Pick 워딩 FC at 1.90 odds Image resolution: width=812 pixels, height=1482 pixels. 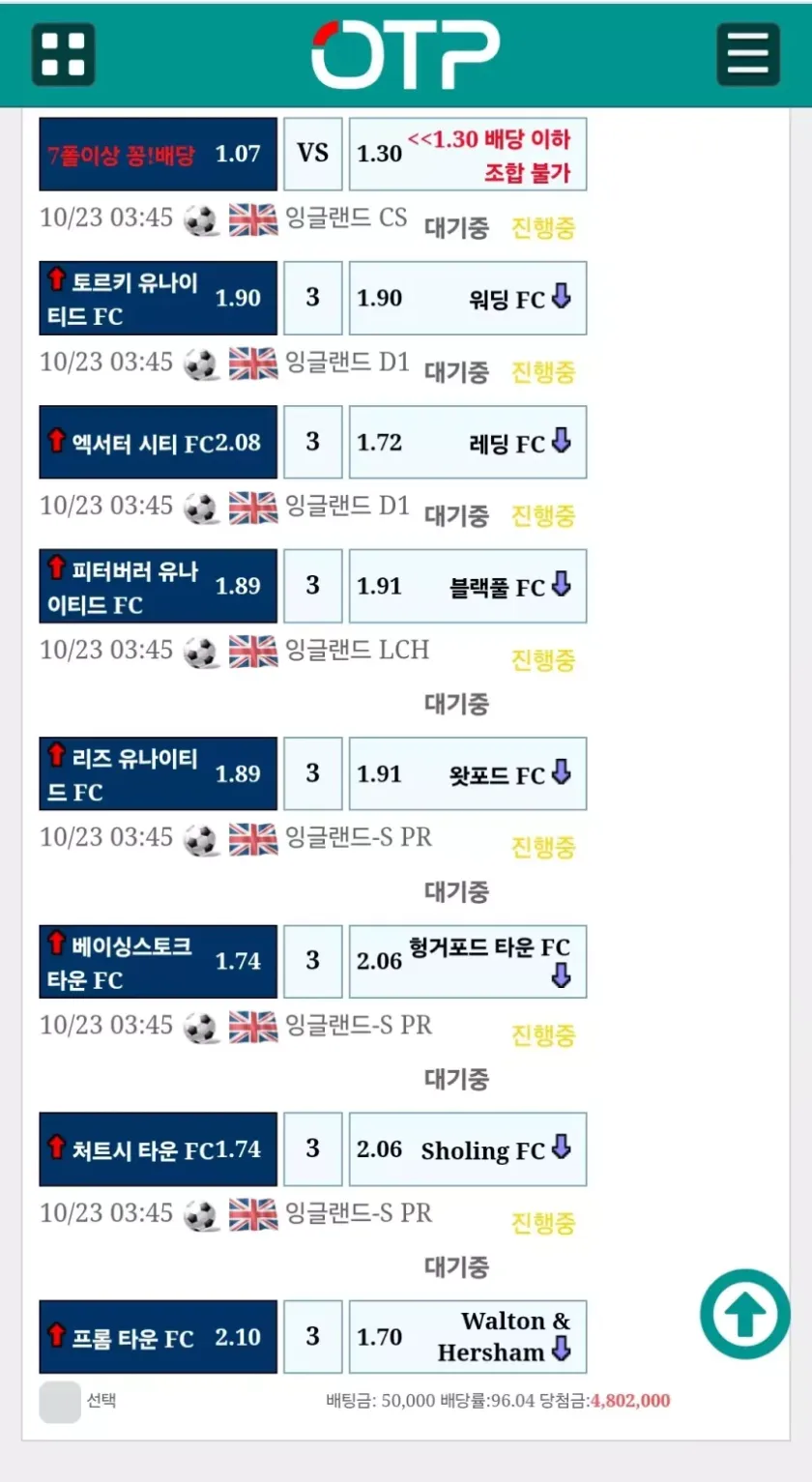467,298
